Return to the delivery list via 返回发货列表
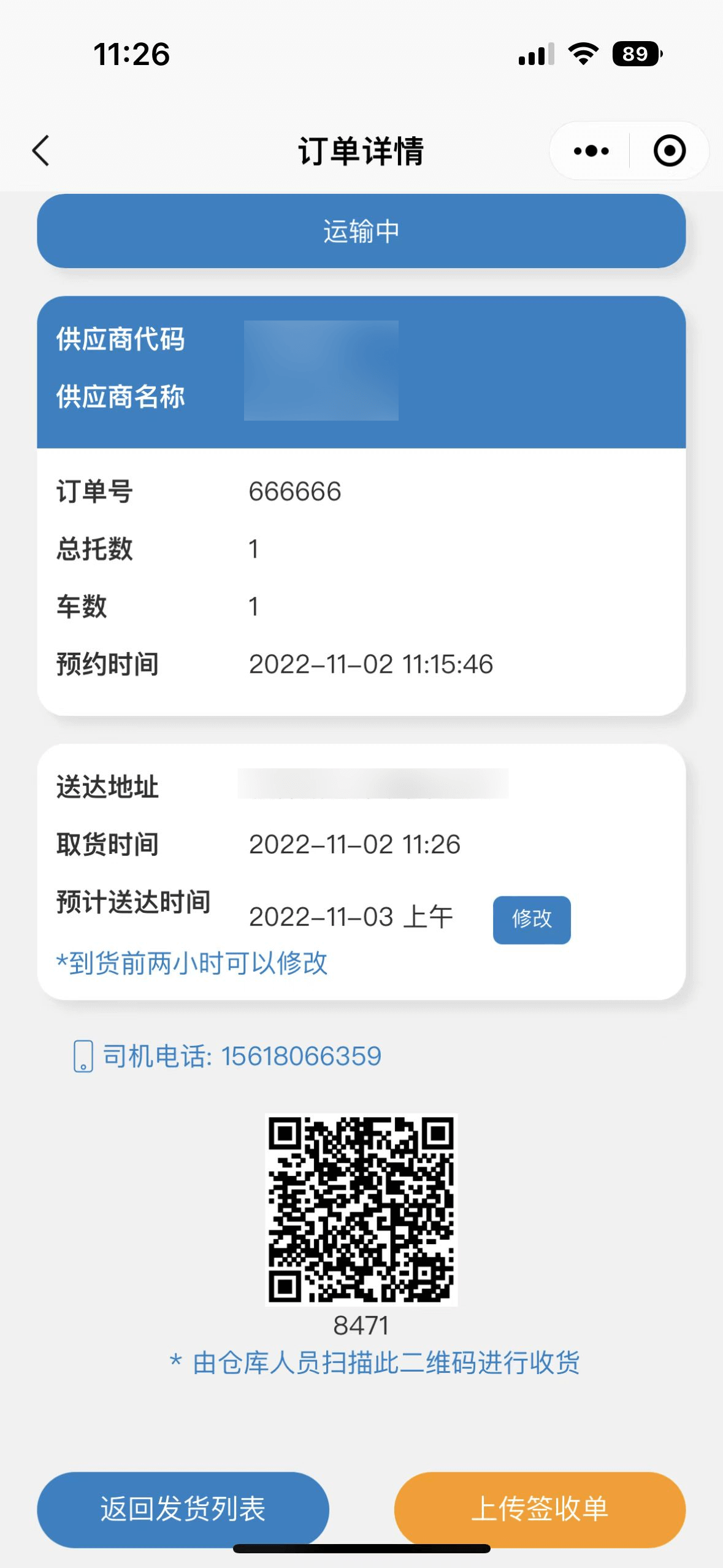This screenshot has width=723, height=1568. pyautogui.click(x=183, y=1508)
